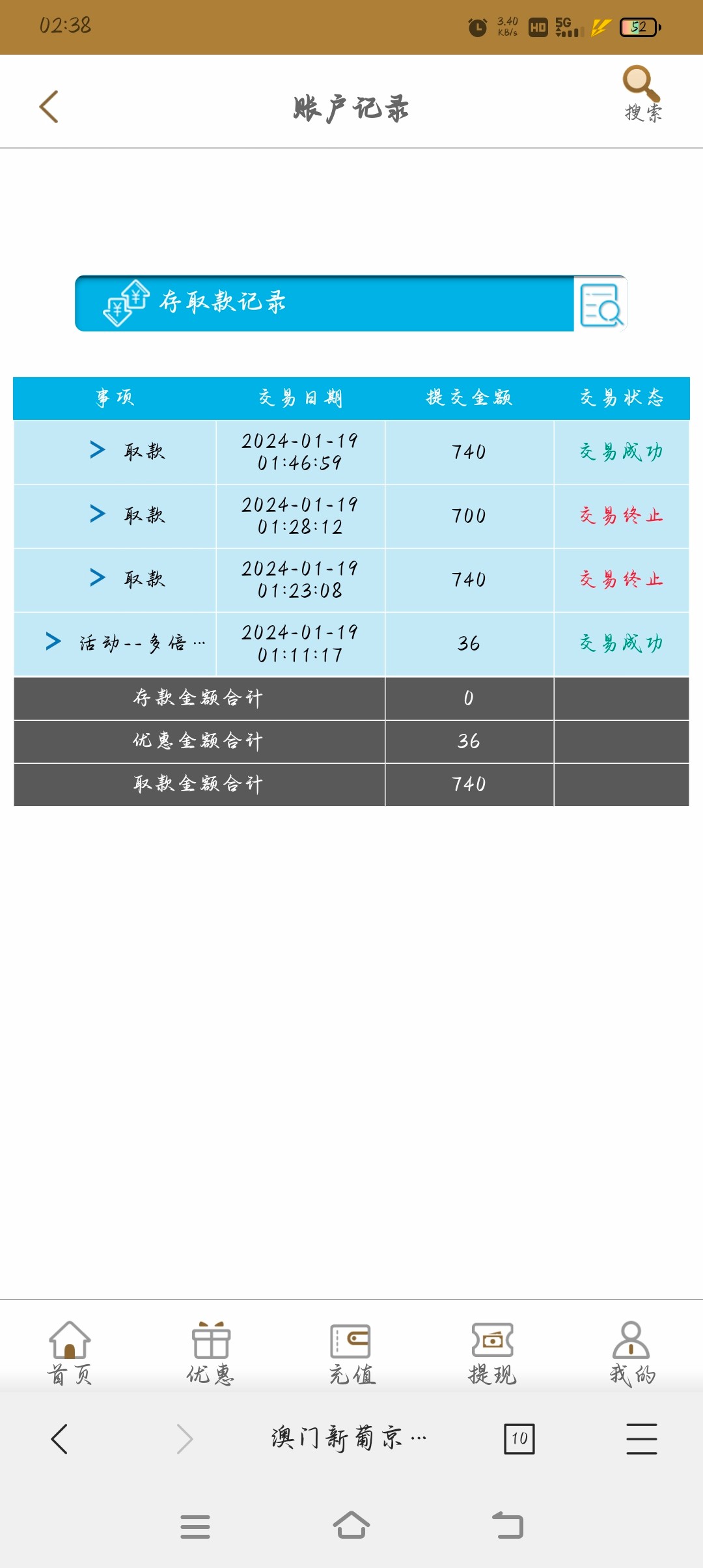703x1568 pixels.
Task: Expand the 取款 row at 01:46:59
Action: click(x=98, y=450)
